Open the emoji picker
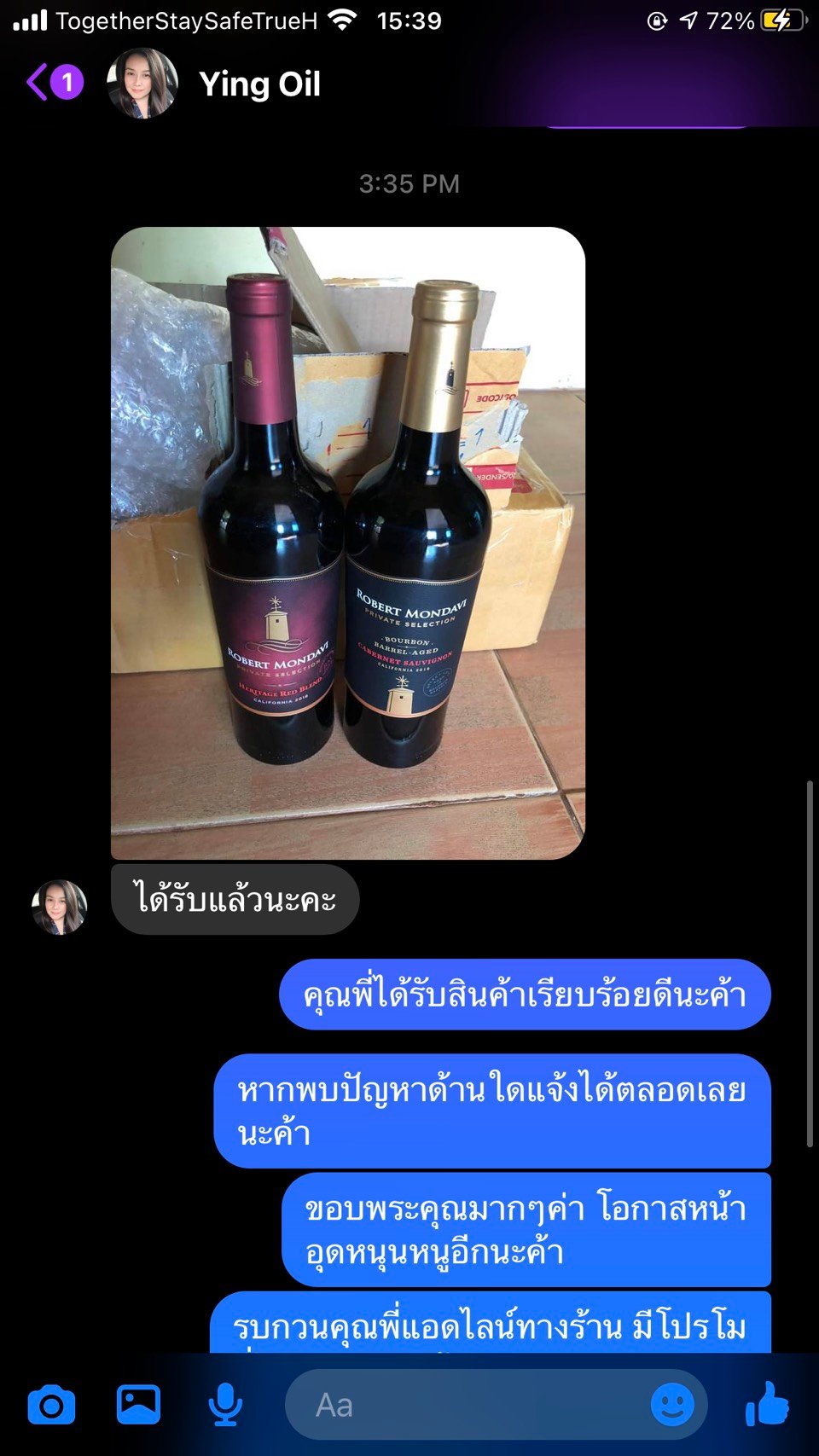This screenshot has height=1456, width=819. pos(672,1405)
